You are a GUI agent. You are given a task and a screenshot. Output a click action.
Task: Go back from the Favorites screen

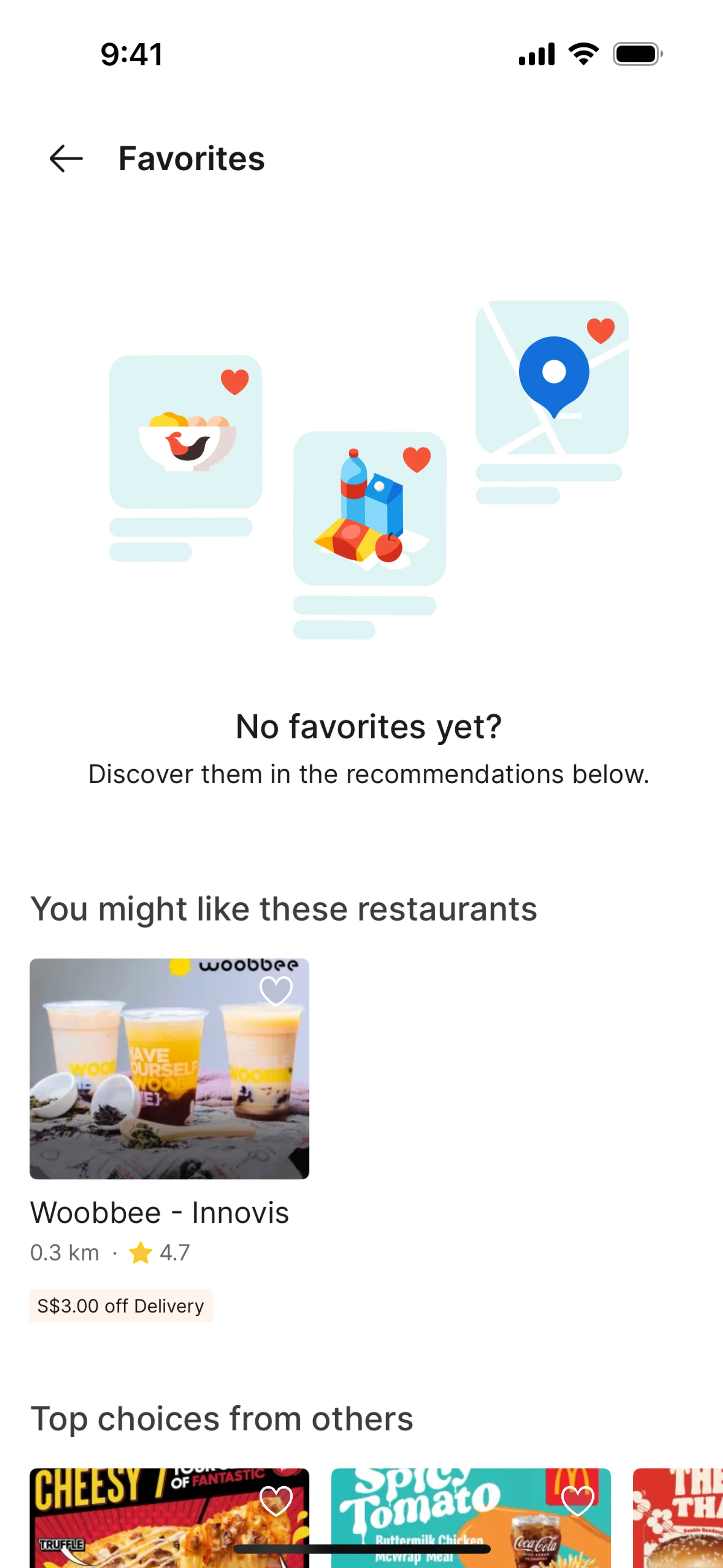pos(66,159)
